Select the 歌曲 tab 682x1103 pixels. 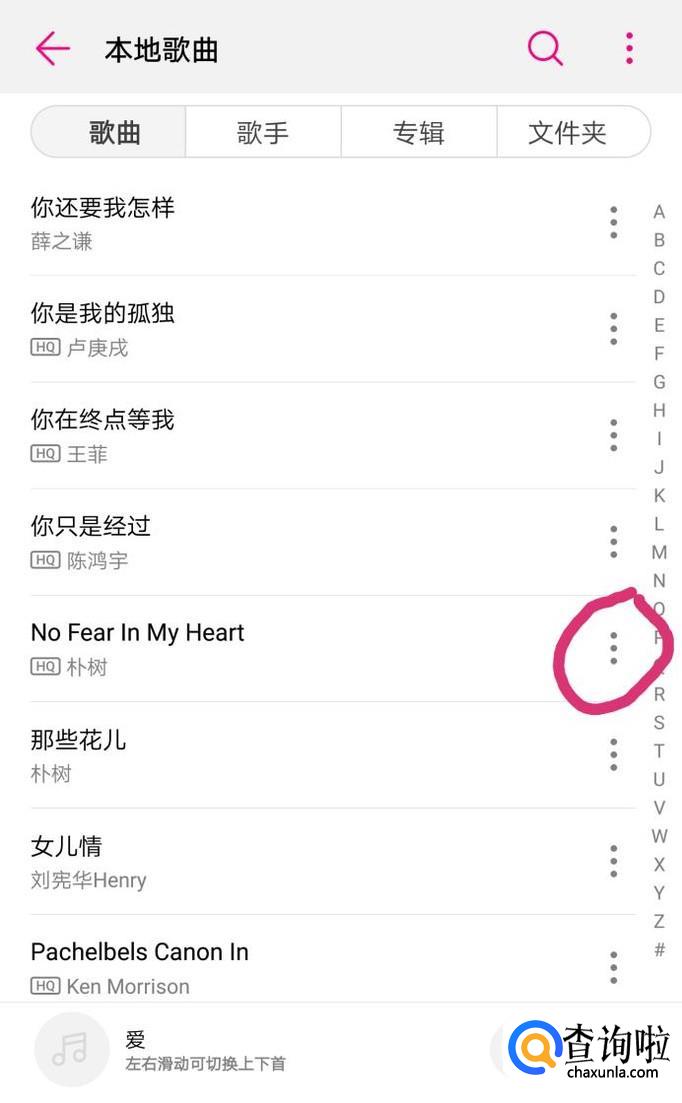[x=115, y=133]
